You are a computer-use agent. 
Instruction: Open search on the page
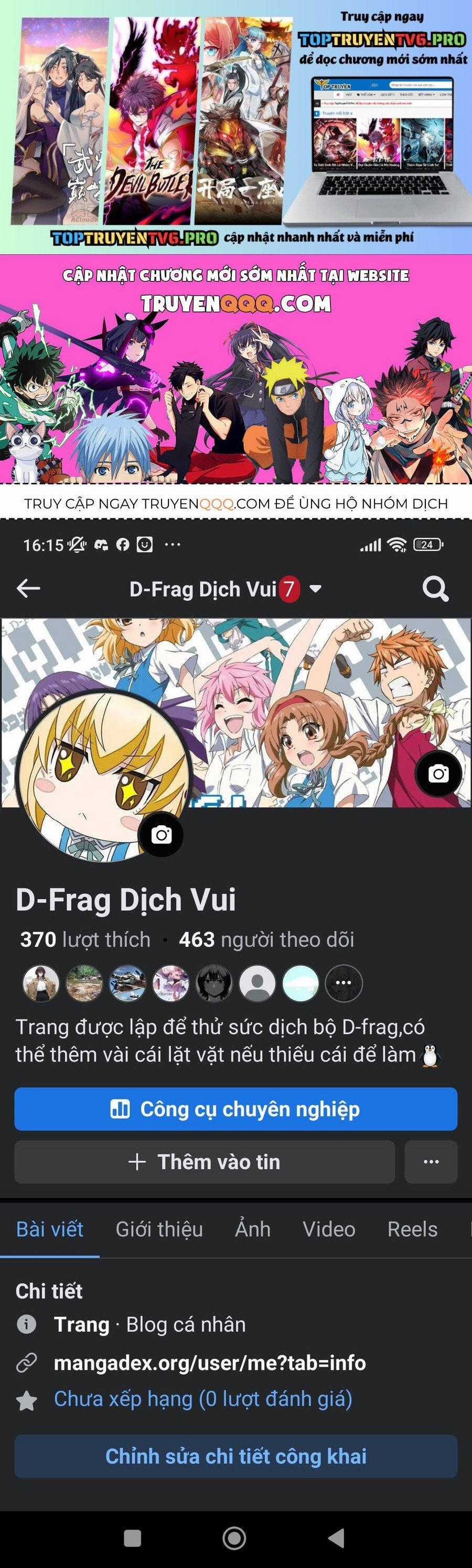435,589
